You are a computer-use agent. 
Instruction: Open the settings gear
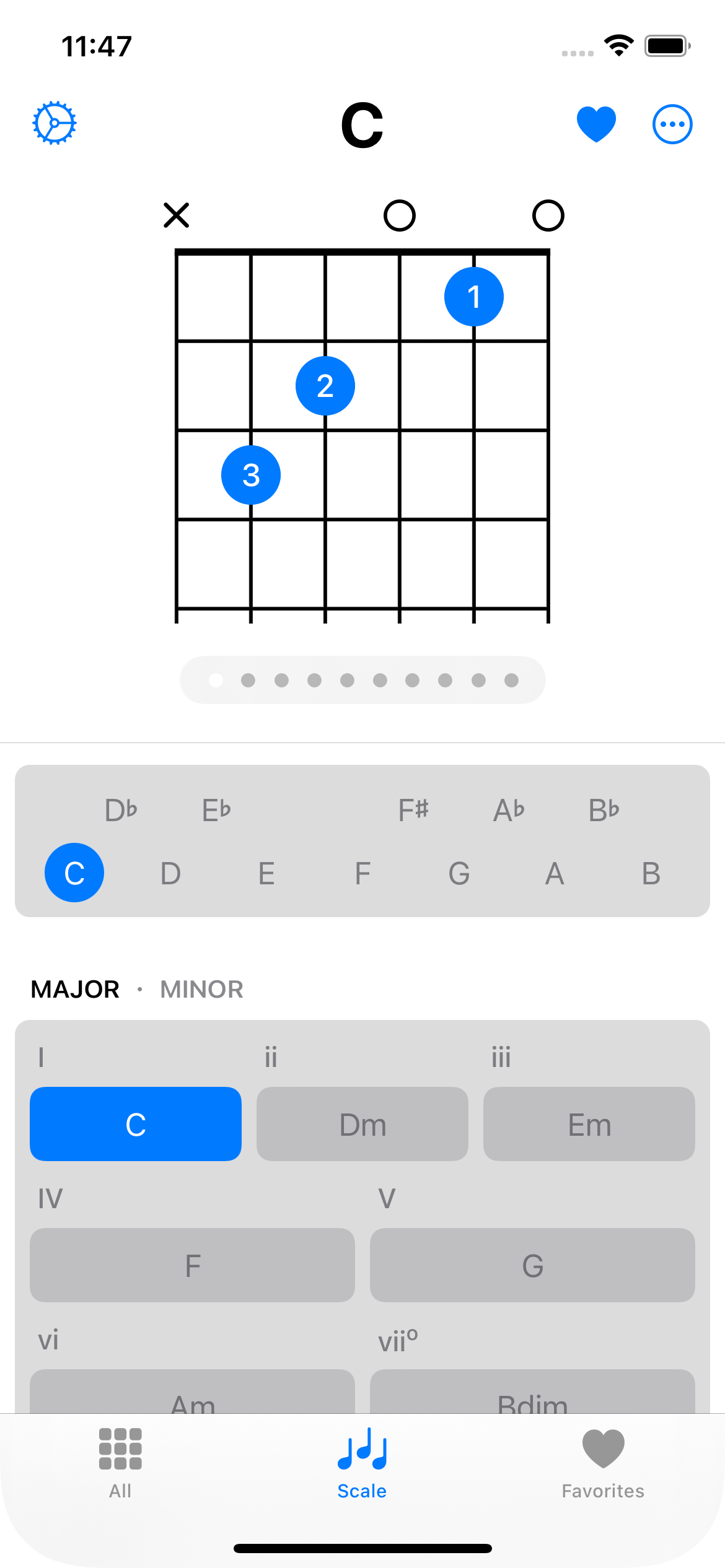point(55,123)
